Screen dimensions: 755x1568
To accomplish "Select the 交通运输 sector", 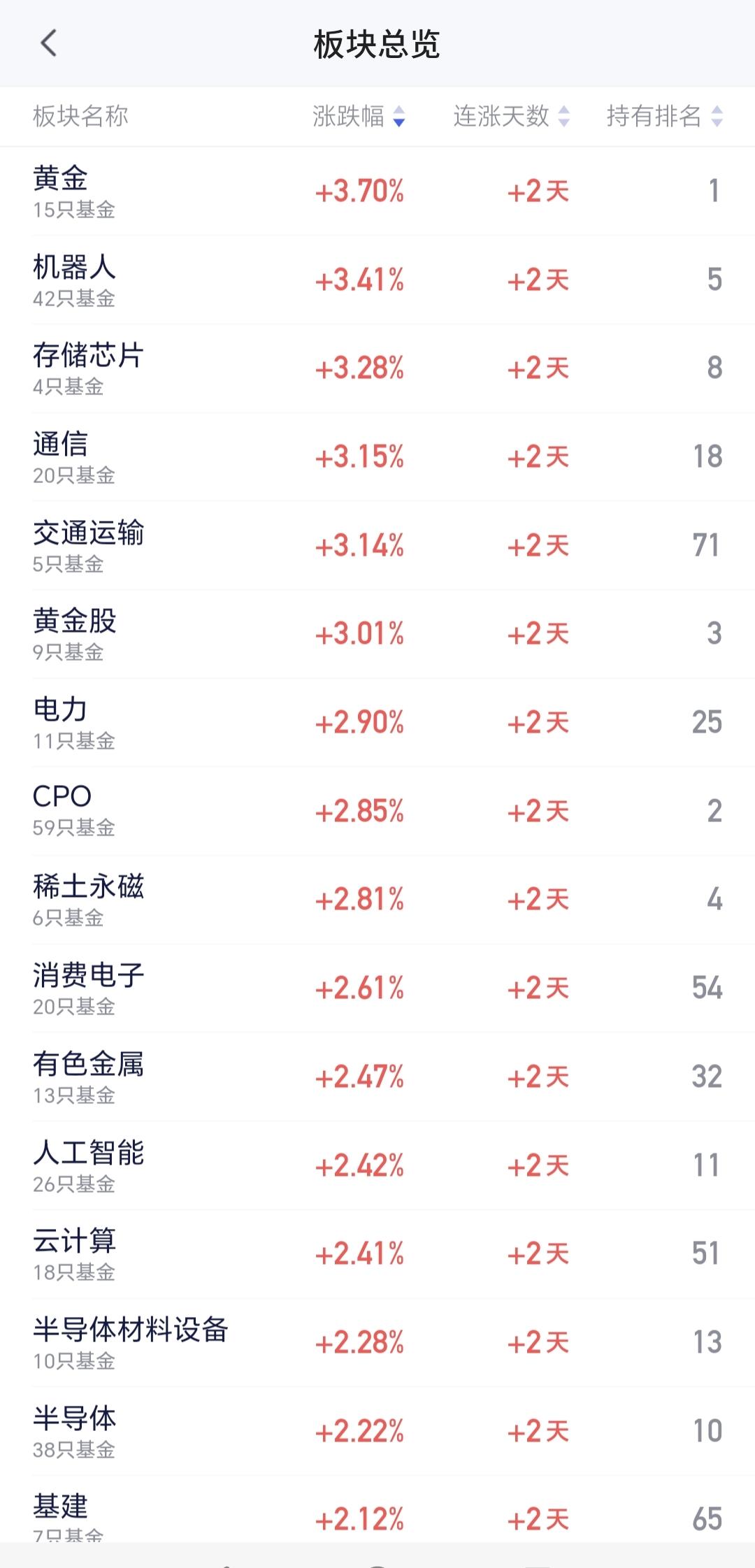I will (377, 545).
